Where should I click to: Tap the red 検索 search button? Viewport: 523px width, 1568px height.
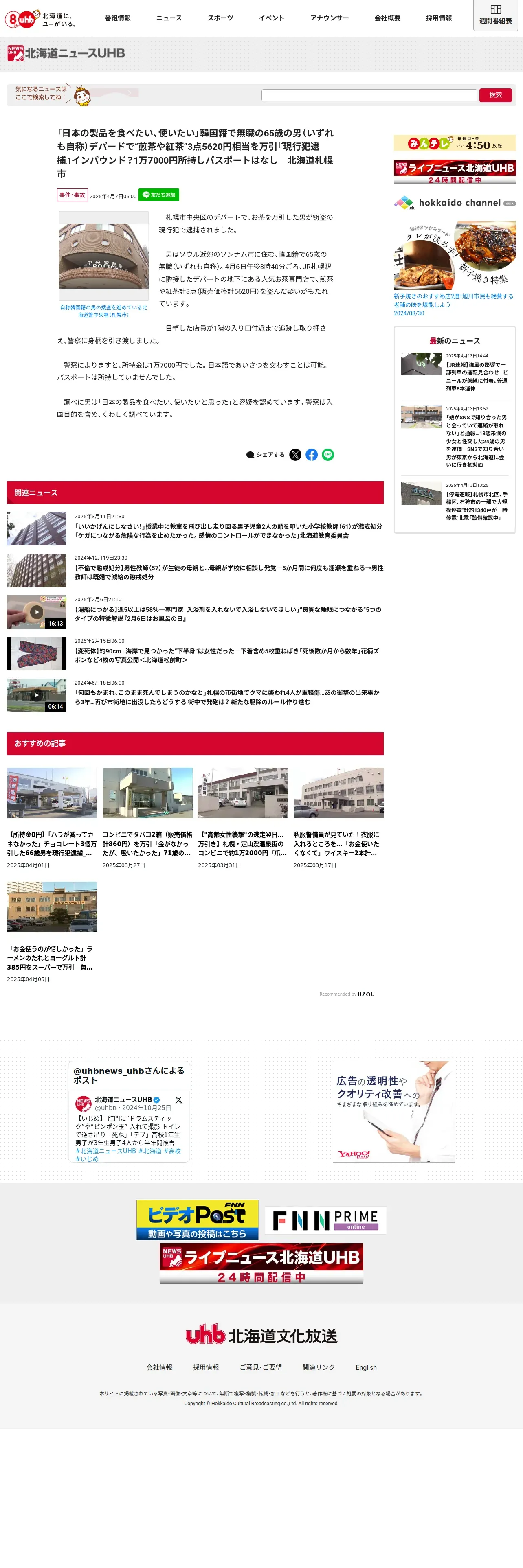tap(495, 95)
